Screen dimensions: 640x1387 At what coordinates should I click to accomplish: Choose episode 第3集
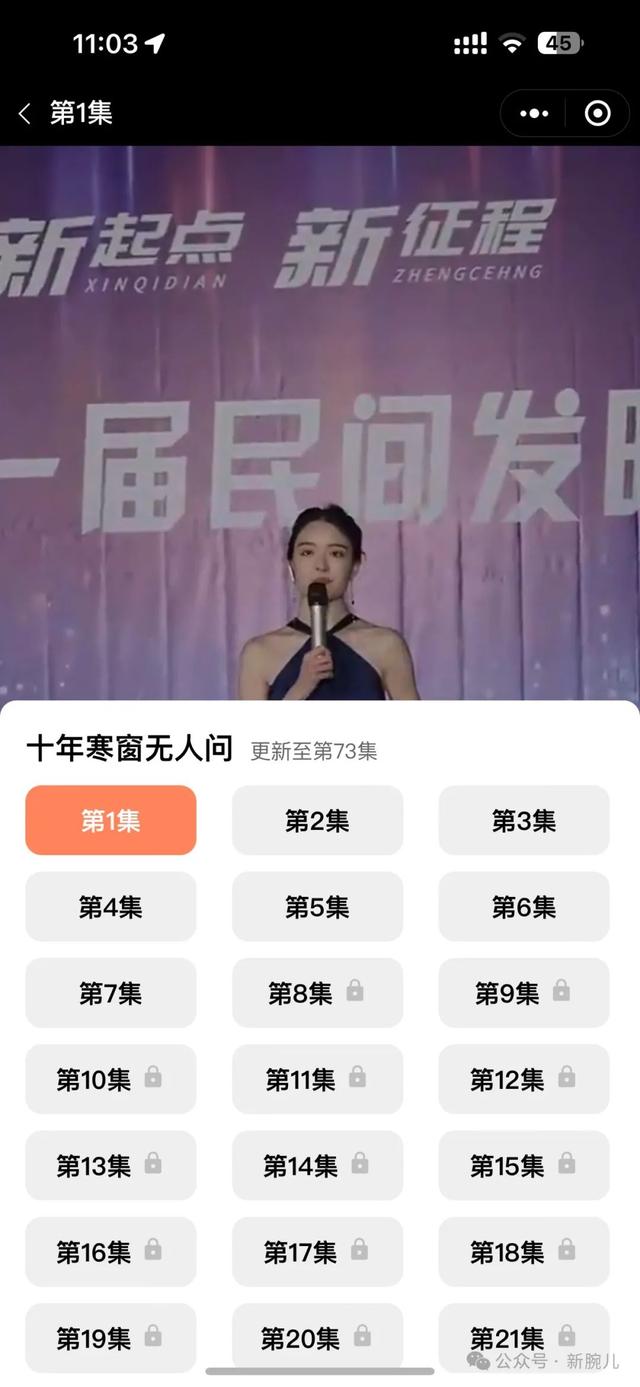click(x=524, y=821)
